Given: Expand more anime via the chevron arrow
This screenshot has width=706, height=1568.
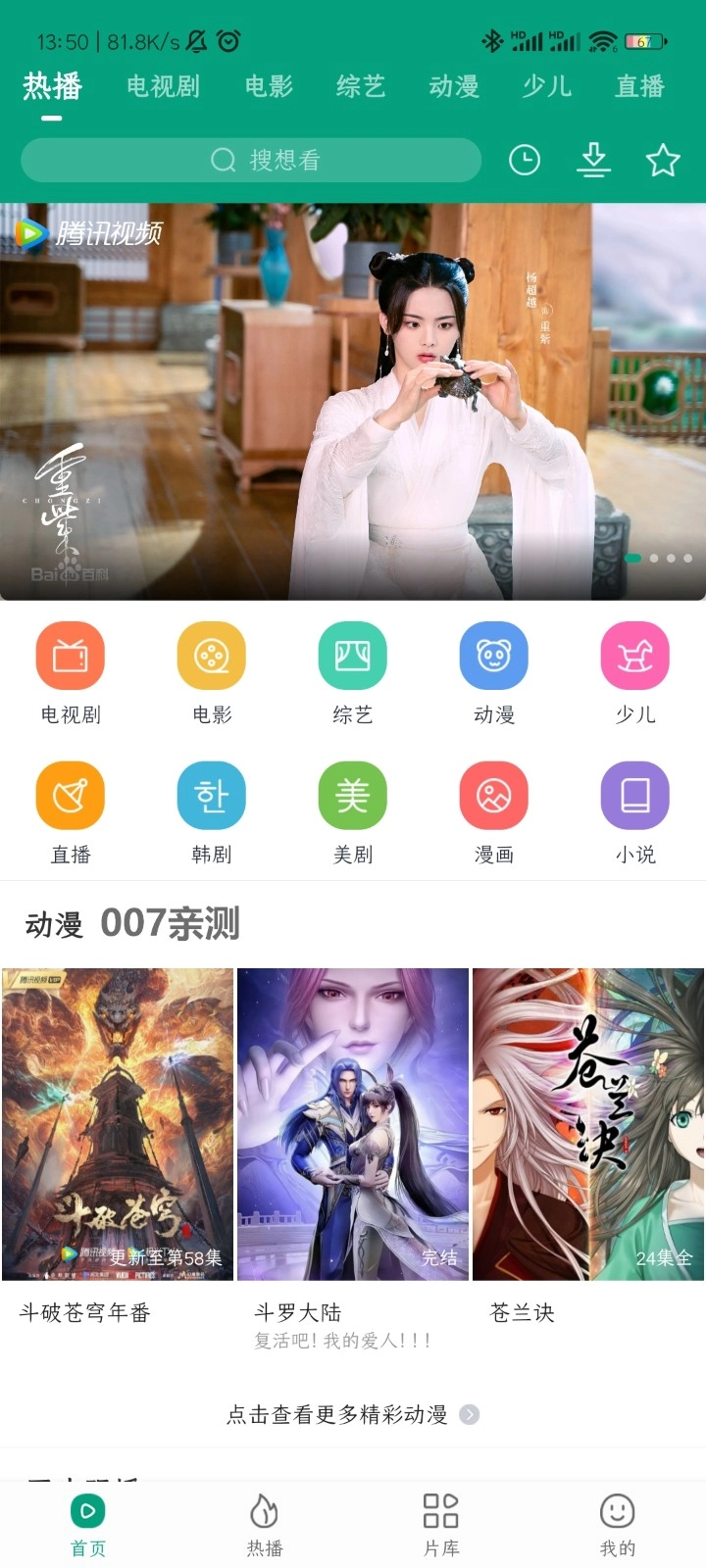Looking at the screenshot, I should (x=469, y=1414).
